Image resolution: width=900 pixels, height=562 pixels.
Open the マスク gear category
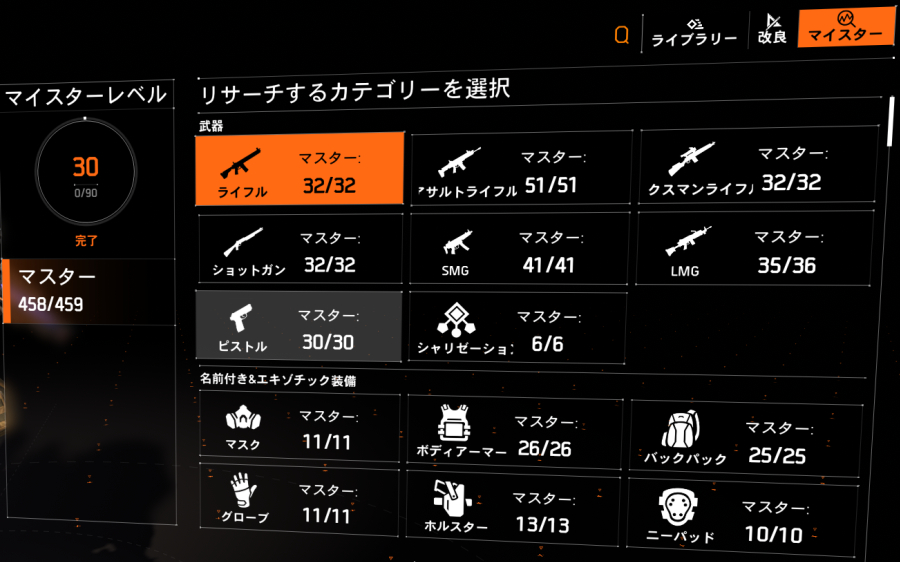point(299,427)
